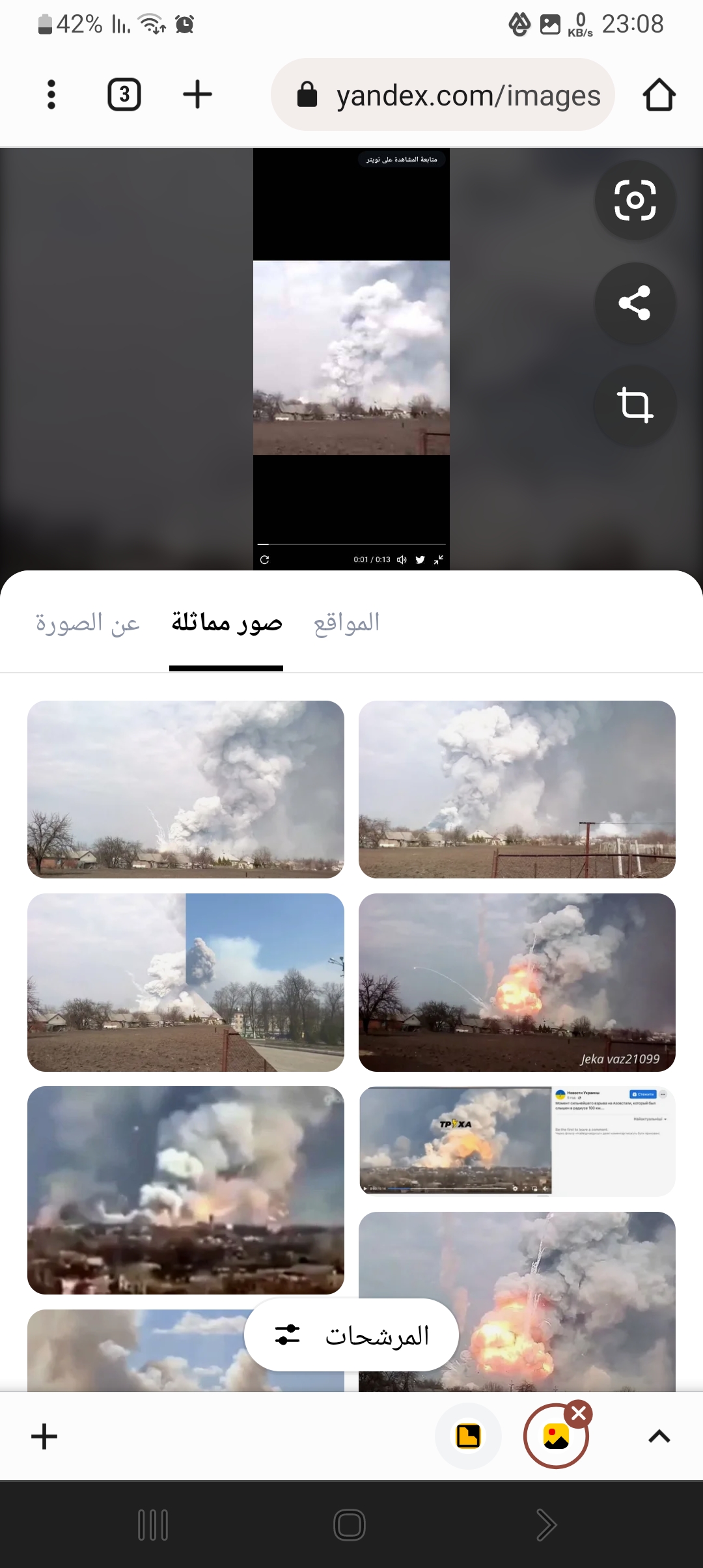Open the visual search lens icon
703x1568 pixels.
pyautogui.click(x=635, y=200)
